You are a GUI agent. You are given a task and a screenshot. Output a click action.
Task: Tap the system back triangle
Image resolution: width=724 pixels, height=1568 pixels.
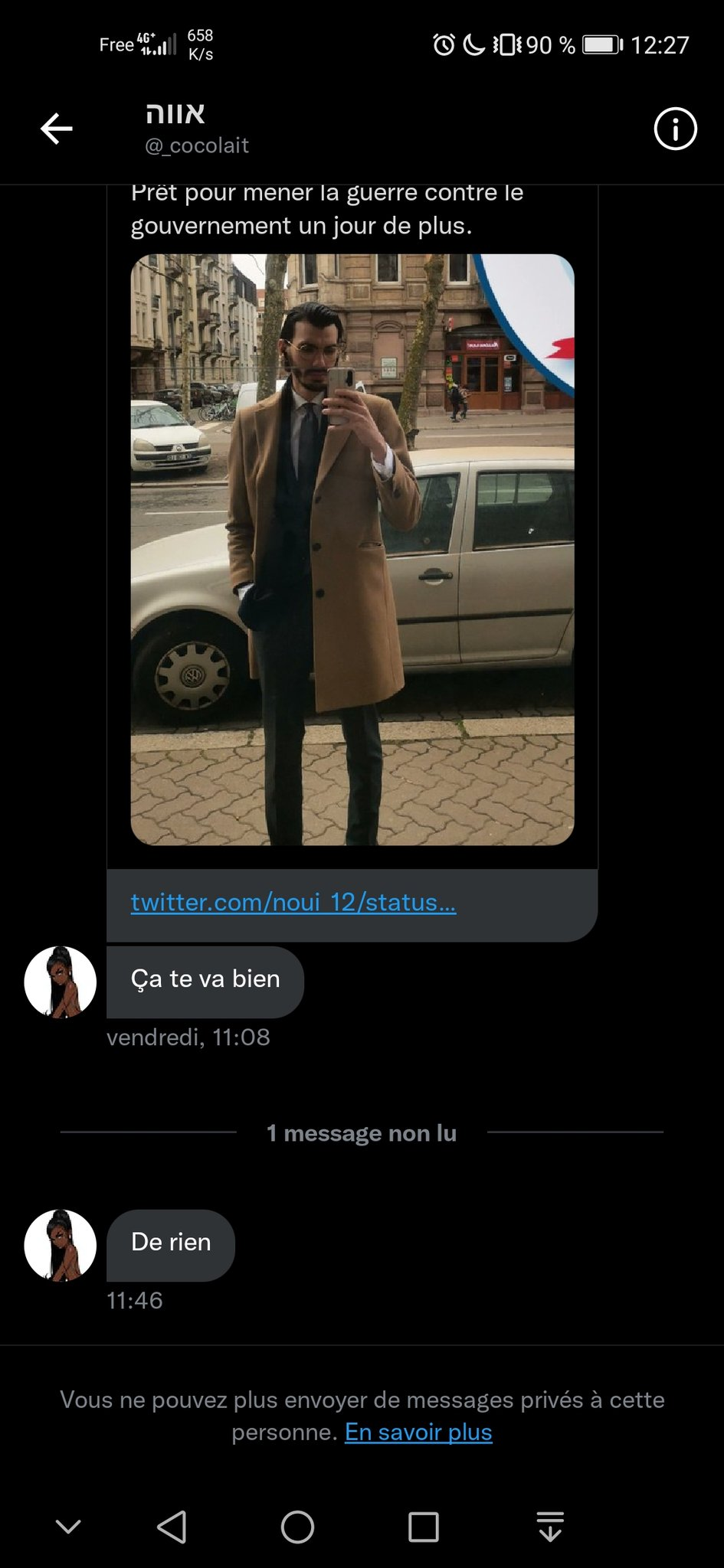(172, 1527)
